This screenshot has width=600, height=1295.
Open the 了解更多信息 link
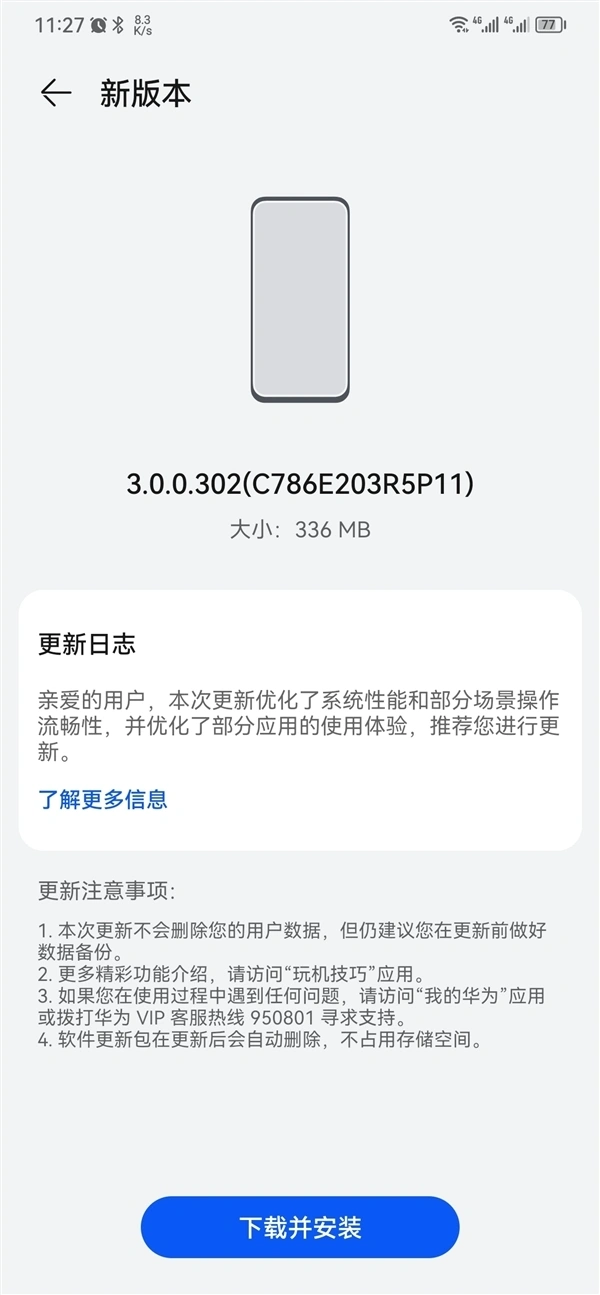[103, 799]
